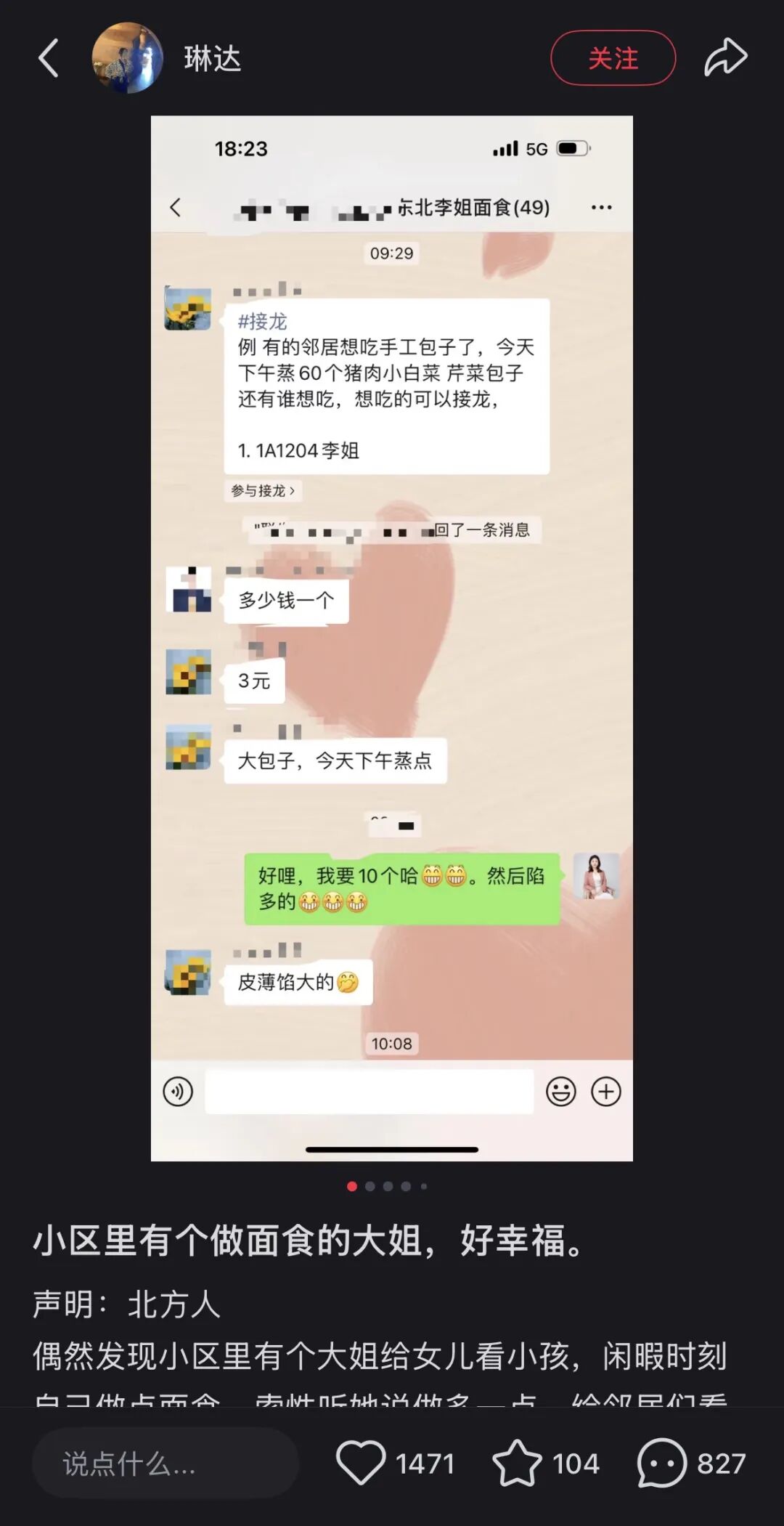Save the post with the star icon
Screen dimensions: 784x1526
[x=517, y=1463]
